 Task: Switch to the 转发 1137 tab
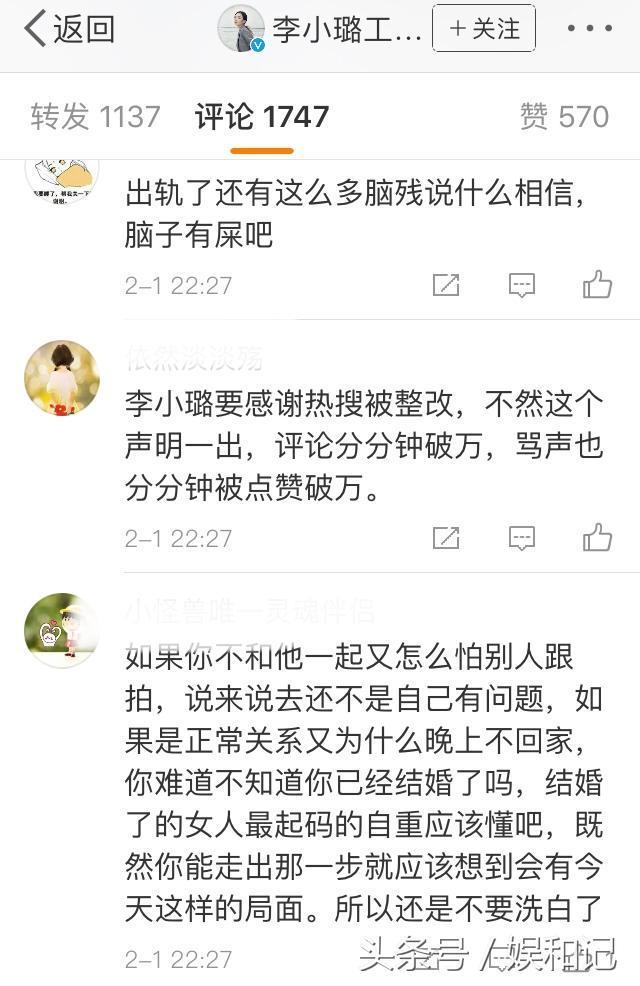point(95,117)
